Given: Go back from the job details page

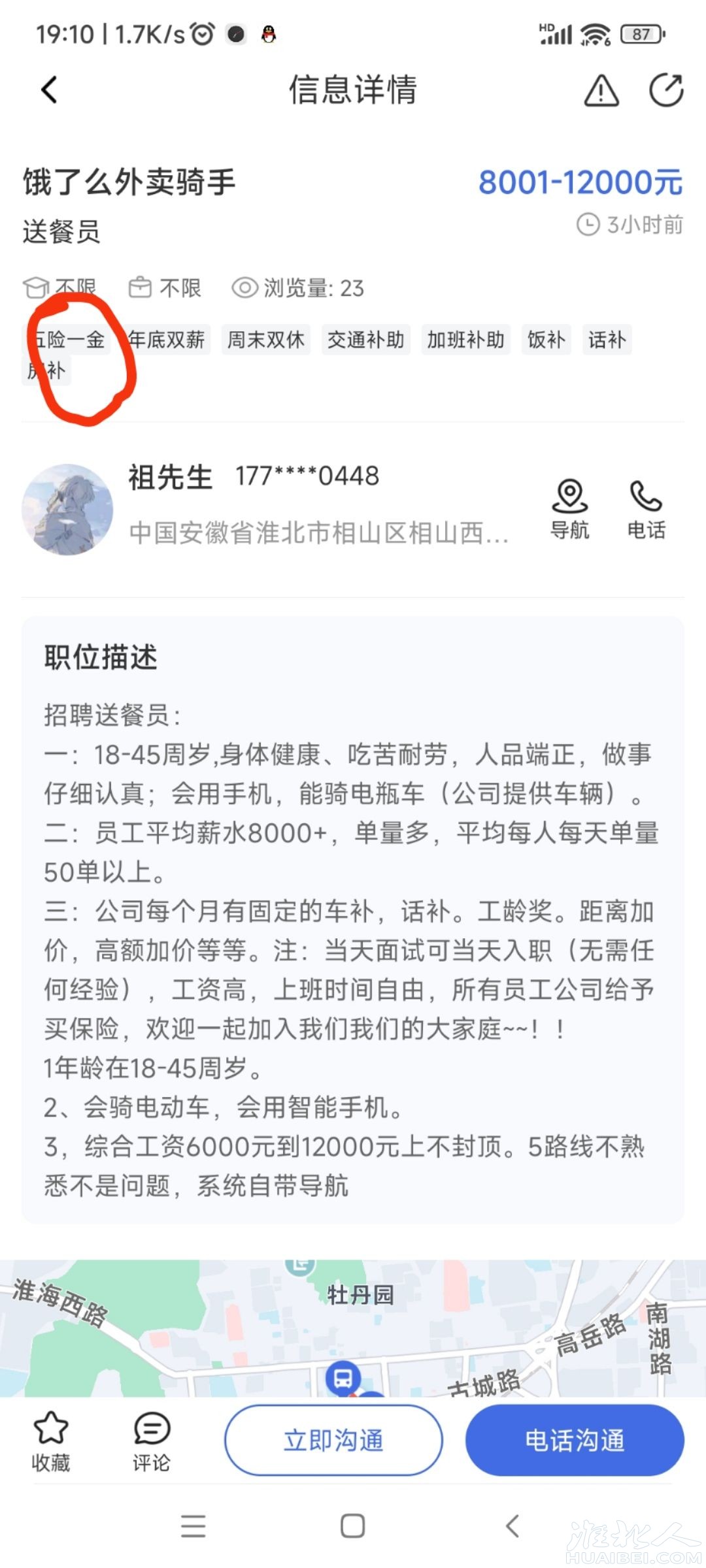Looking at the screenshot, I should (50, 90).
